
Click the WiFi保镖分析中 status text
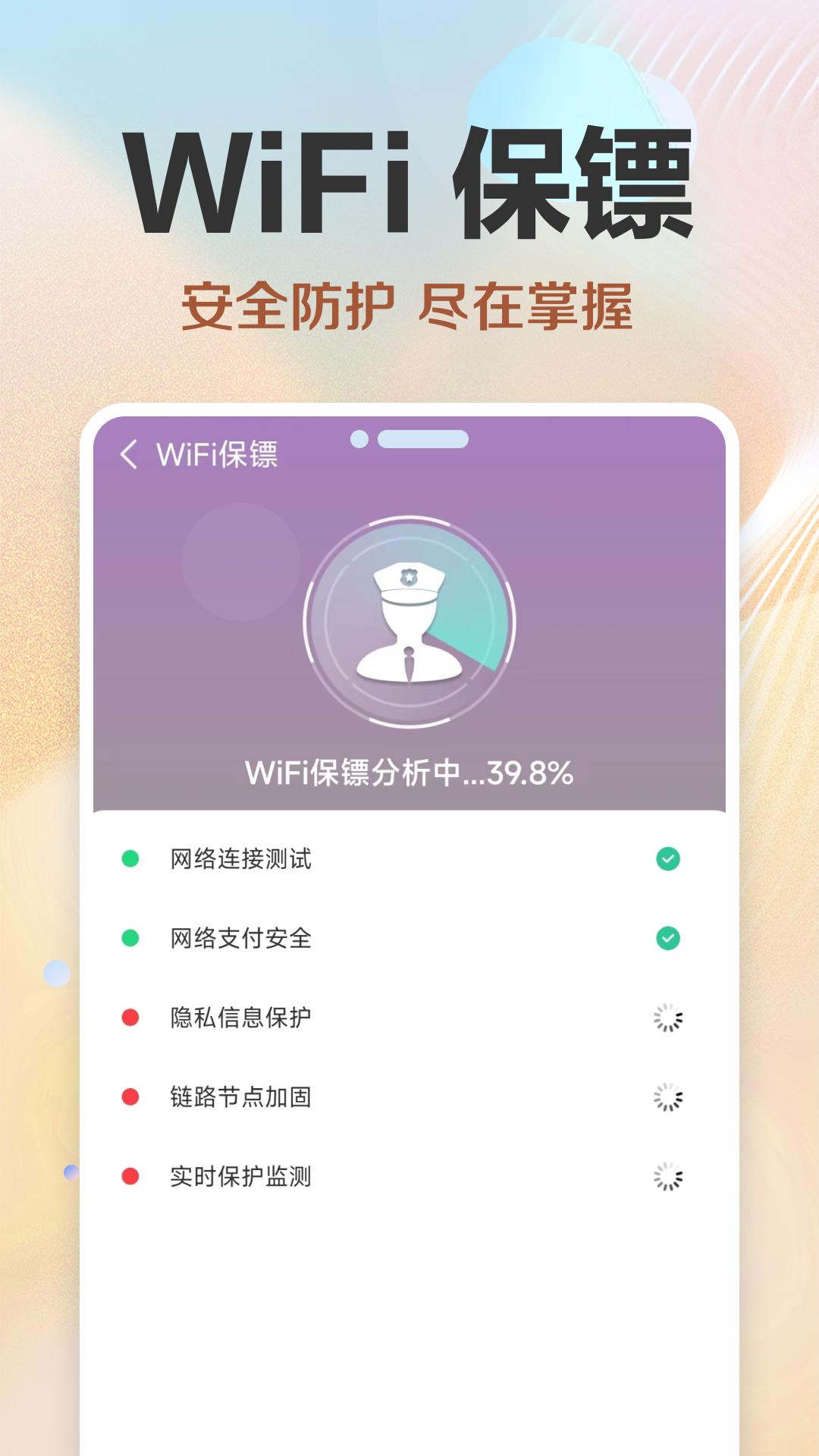409,772
